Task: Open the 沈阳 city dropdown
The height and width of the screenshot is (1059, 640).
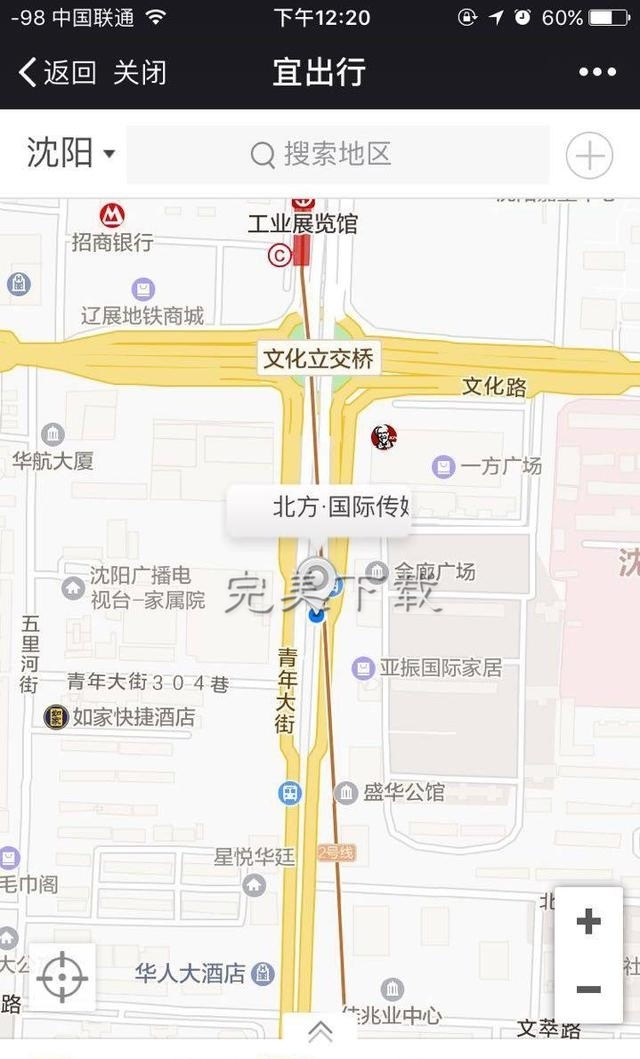Action: click(70, 153)
